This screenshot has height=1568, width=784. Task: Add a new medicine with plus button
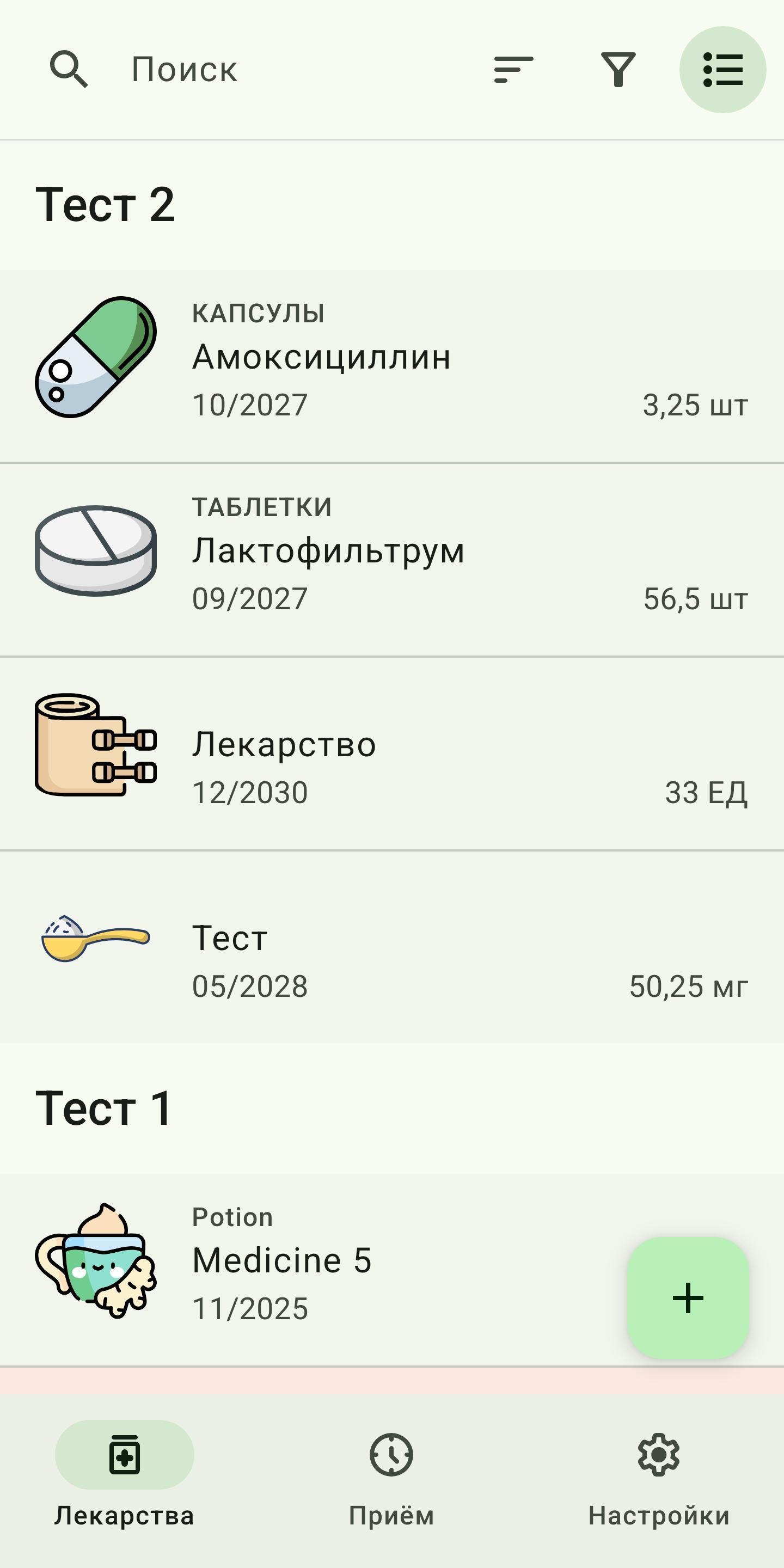[x=688, y=1298]
